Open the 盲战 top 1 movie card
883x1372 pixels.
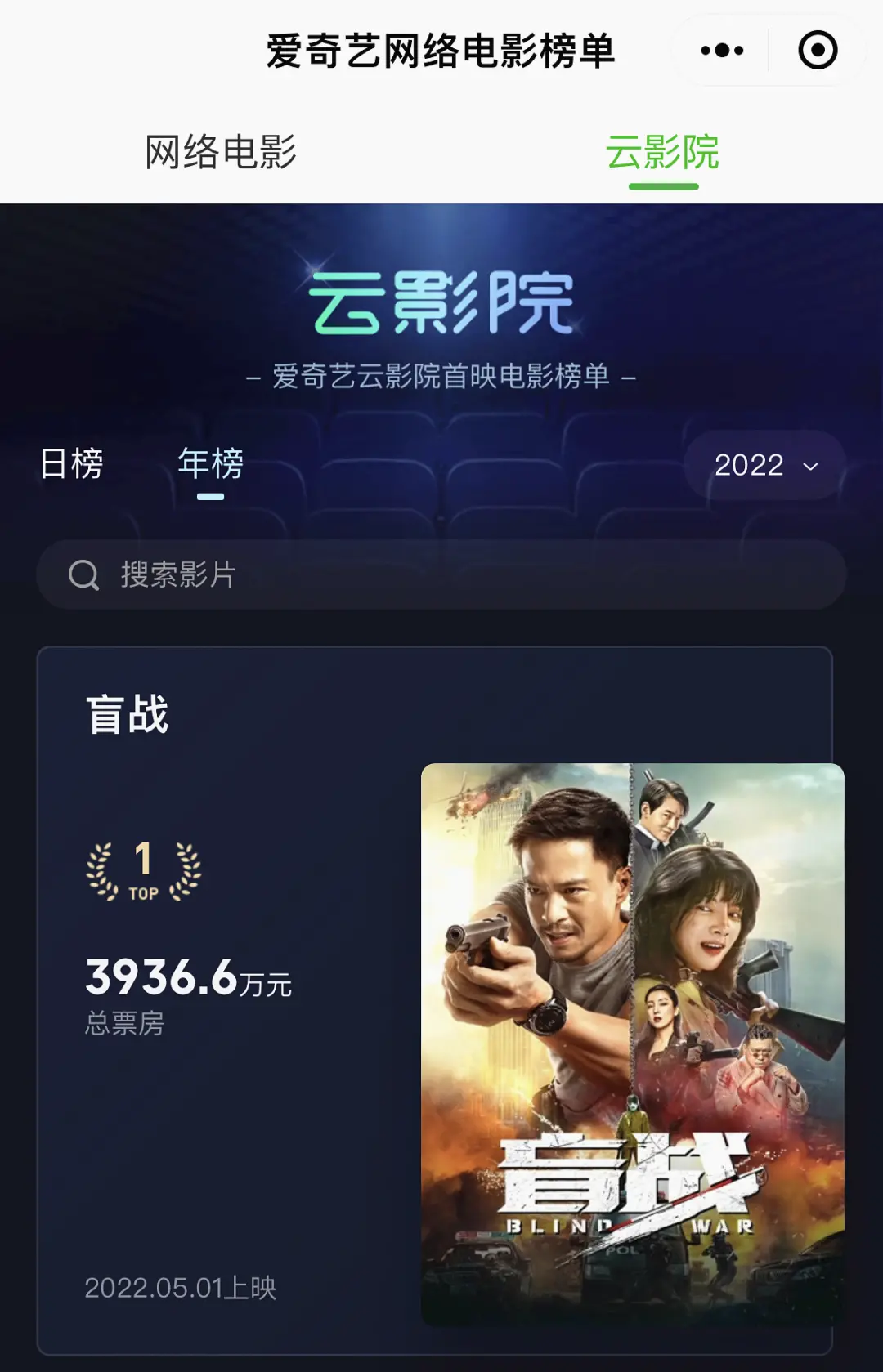[433, 997]
